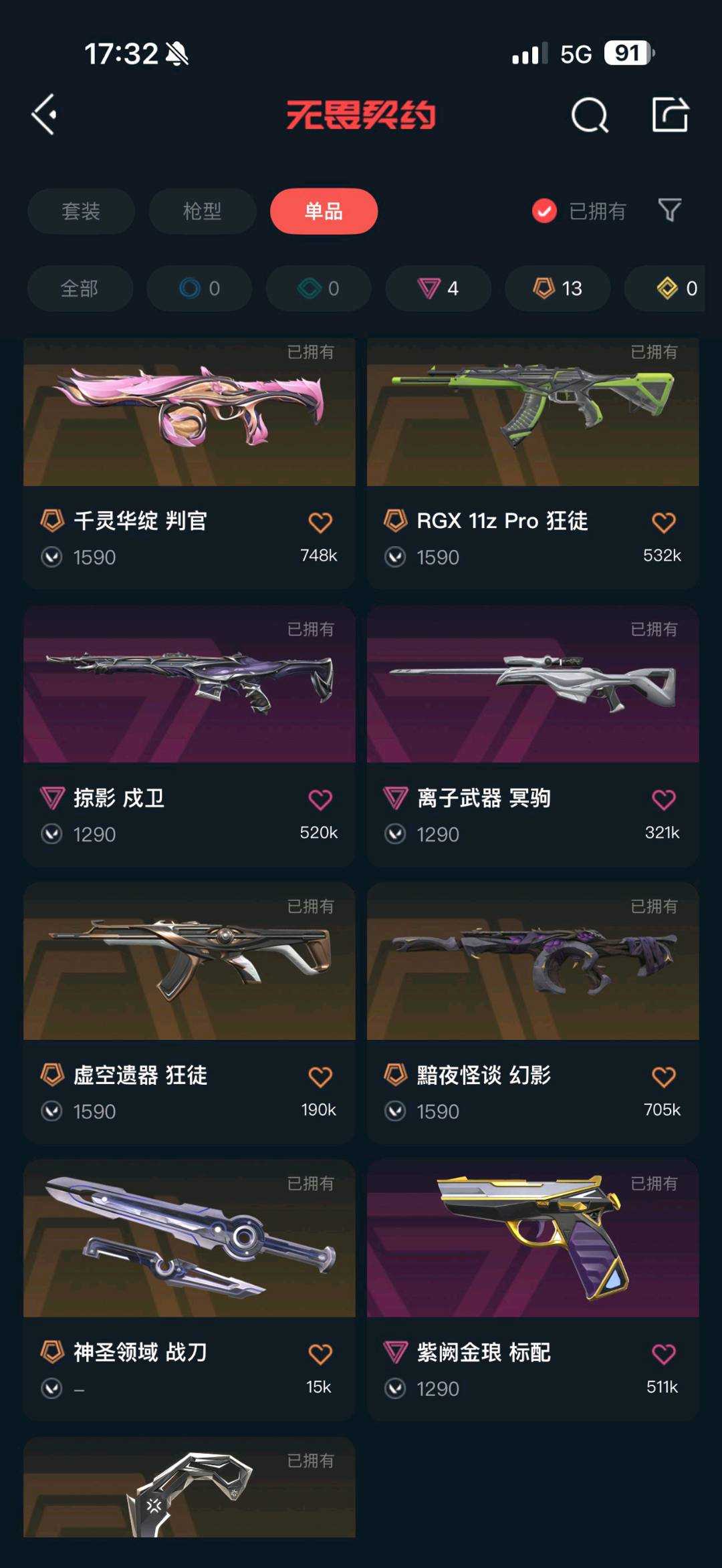Viewport: 722px width, 1568px height.
Task: Go back using the top-left arrow
Action: click(x=45, y=115)
